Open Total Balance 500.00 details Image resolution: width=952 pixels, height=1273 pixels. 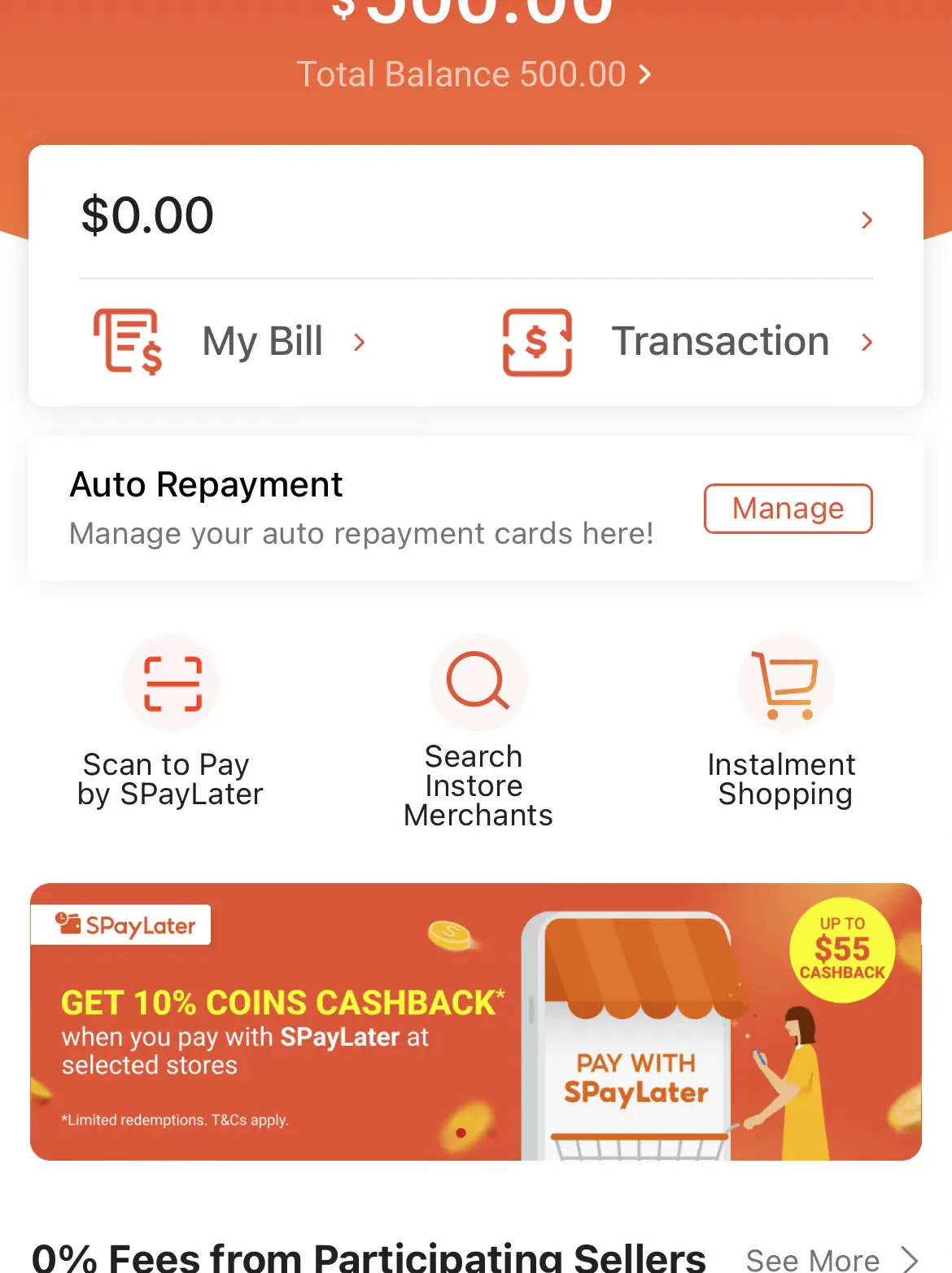coord(474,74)
